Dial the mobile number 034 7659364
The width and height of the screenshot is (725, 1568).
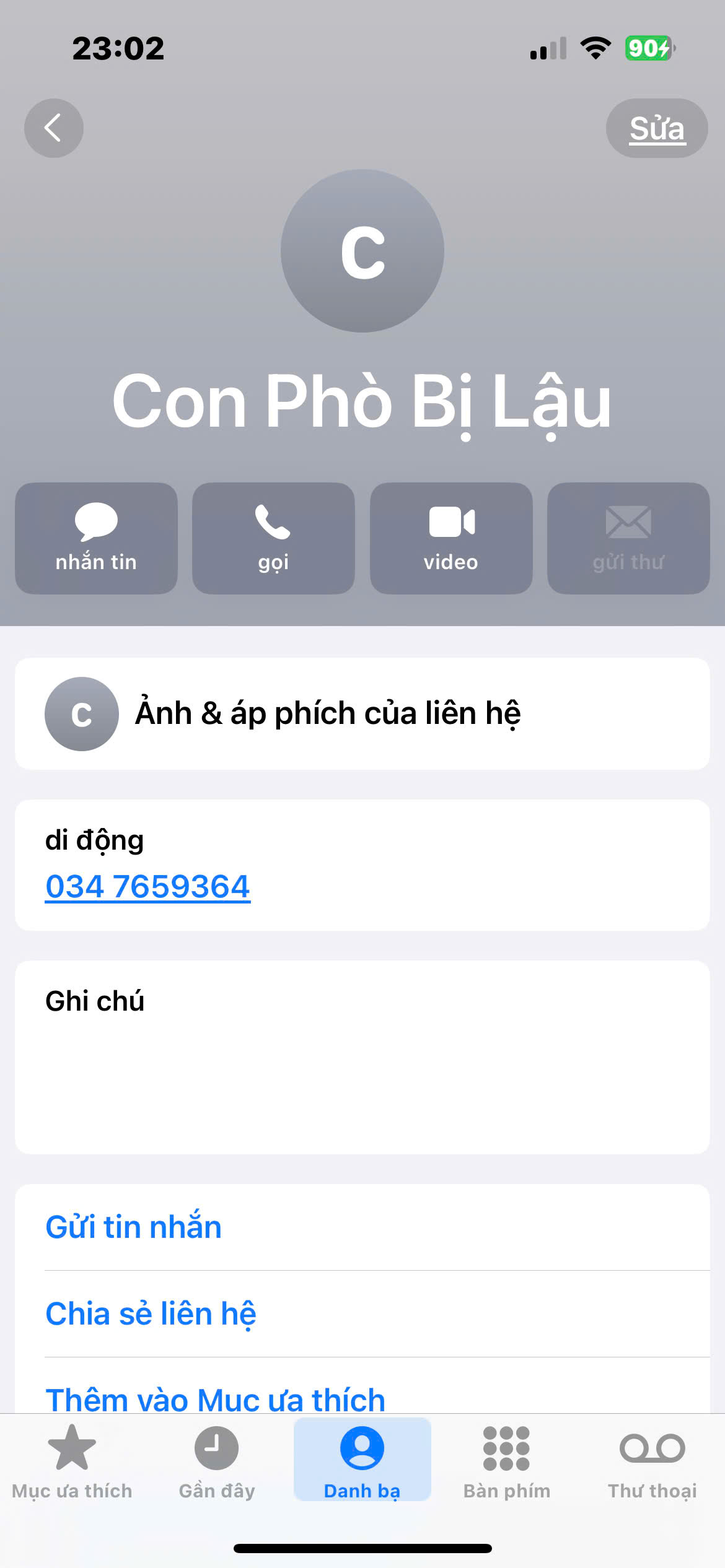pos(147,886)
